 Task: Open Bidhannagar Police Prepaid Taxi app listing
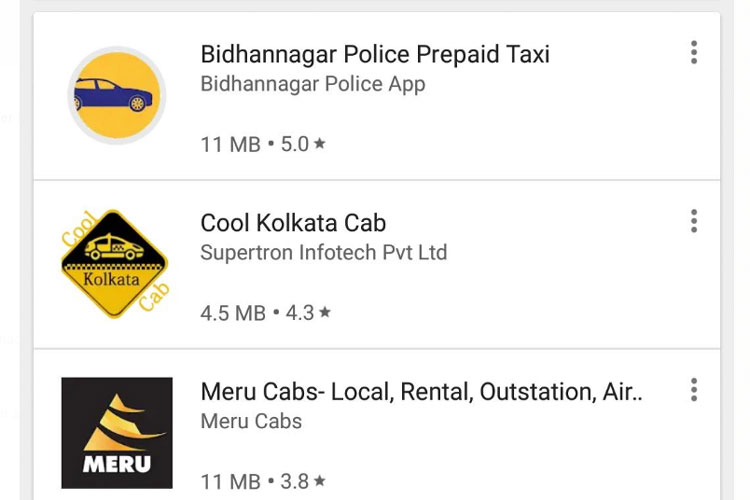375,54
